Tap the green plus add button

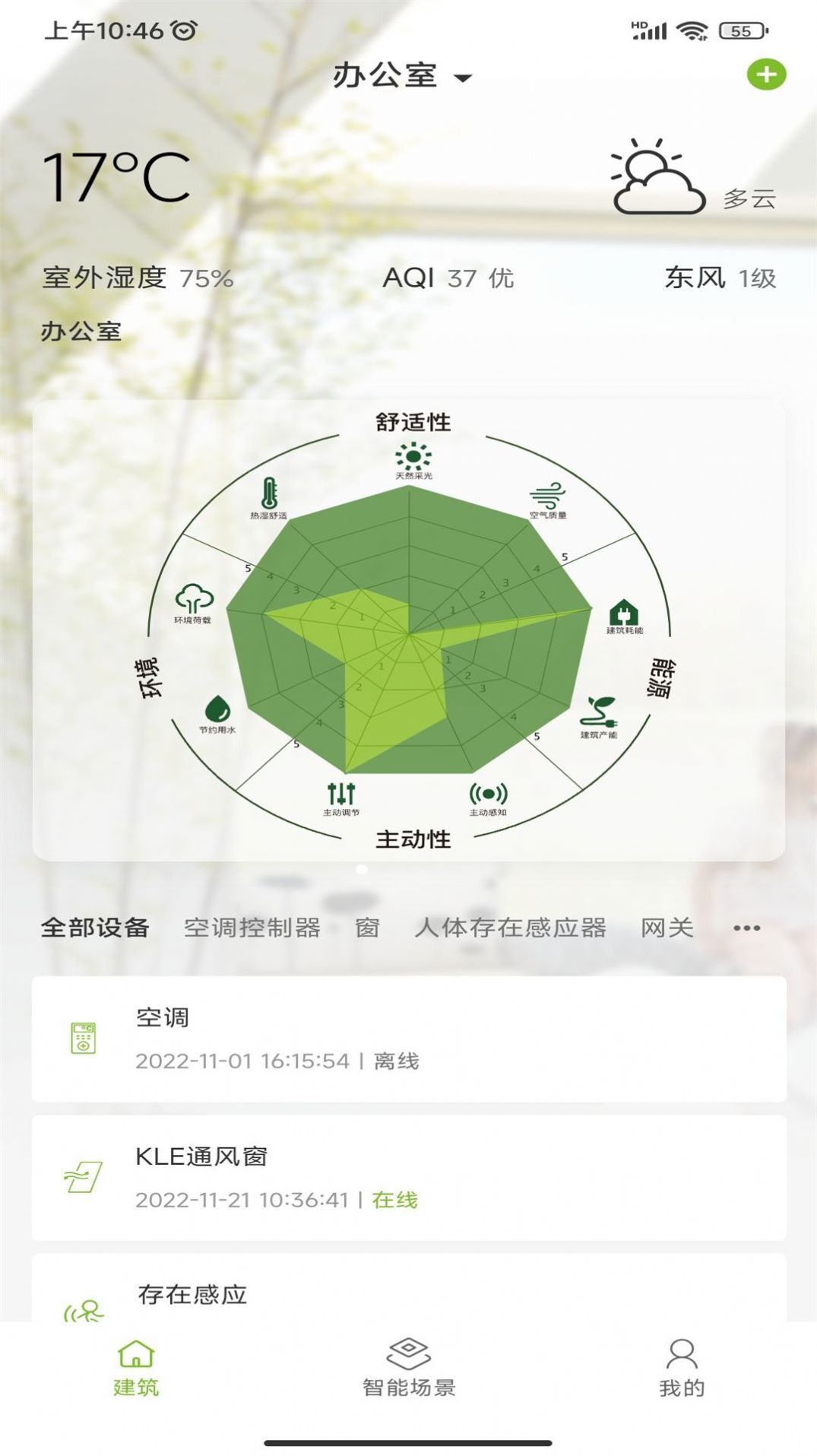pyautogui.click(x=768, y=76)
